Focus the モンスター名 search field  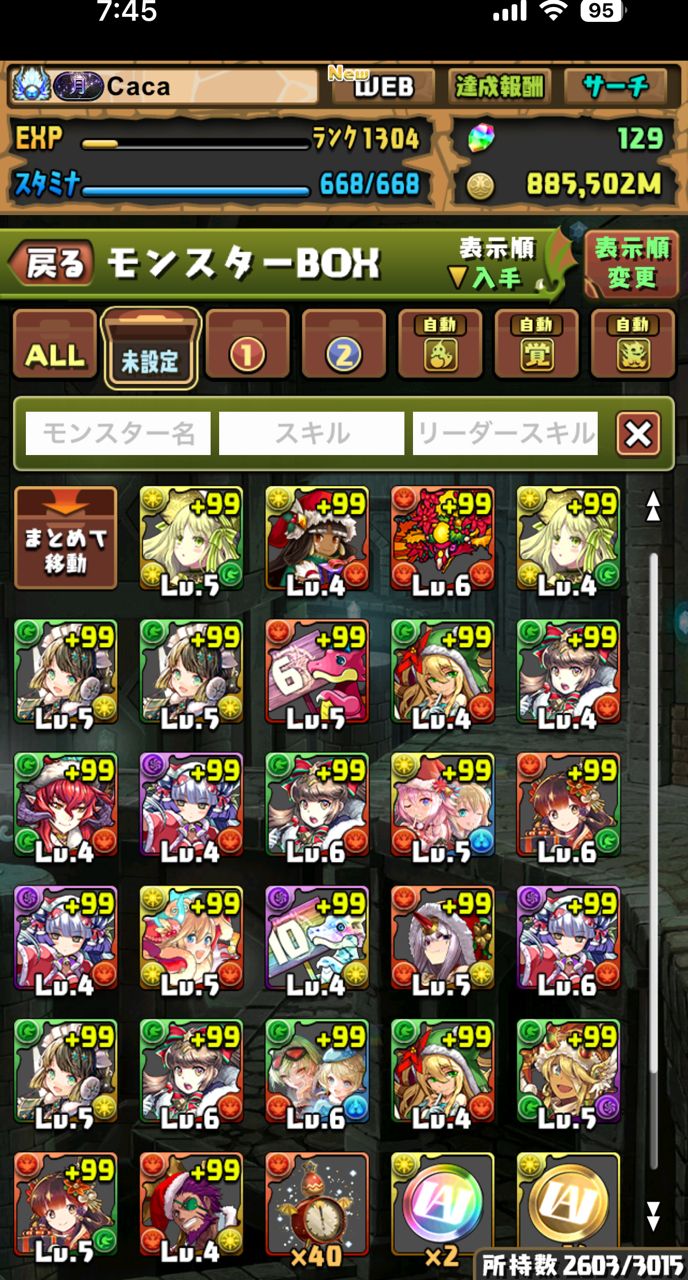[118, 434]
